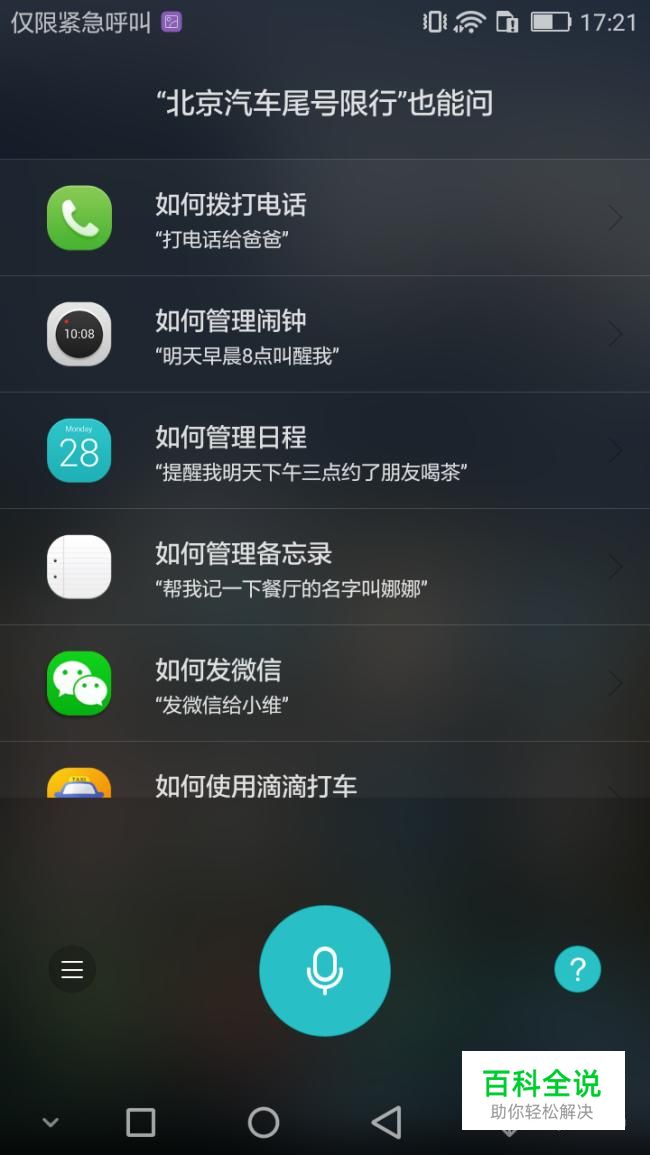Tap the microphone button to speak
Image resolution: width=650 pixels, height=1155 pixels.
(325, 970)
